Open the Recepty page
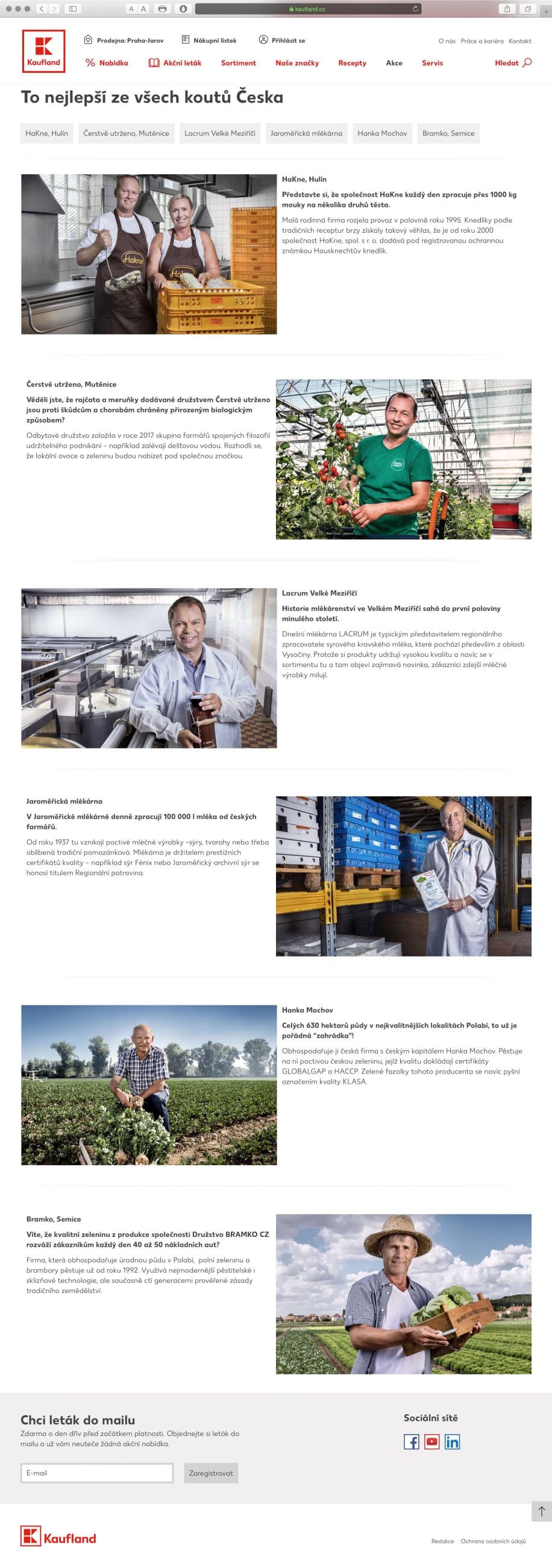The width and height of the screenshot is (552, 1568). click(x=352, y=63)
